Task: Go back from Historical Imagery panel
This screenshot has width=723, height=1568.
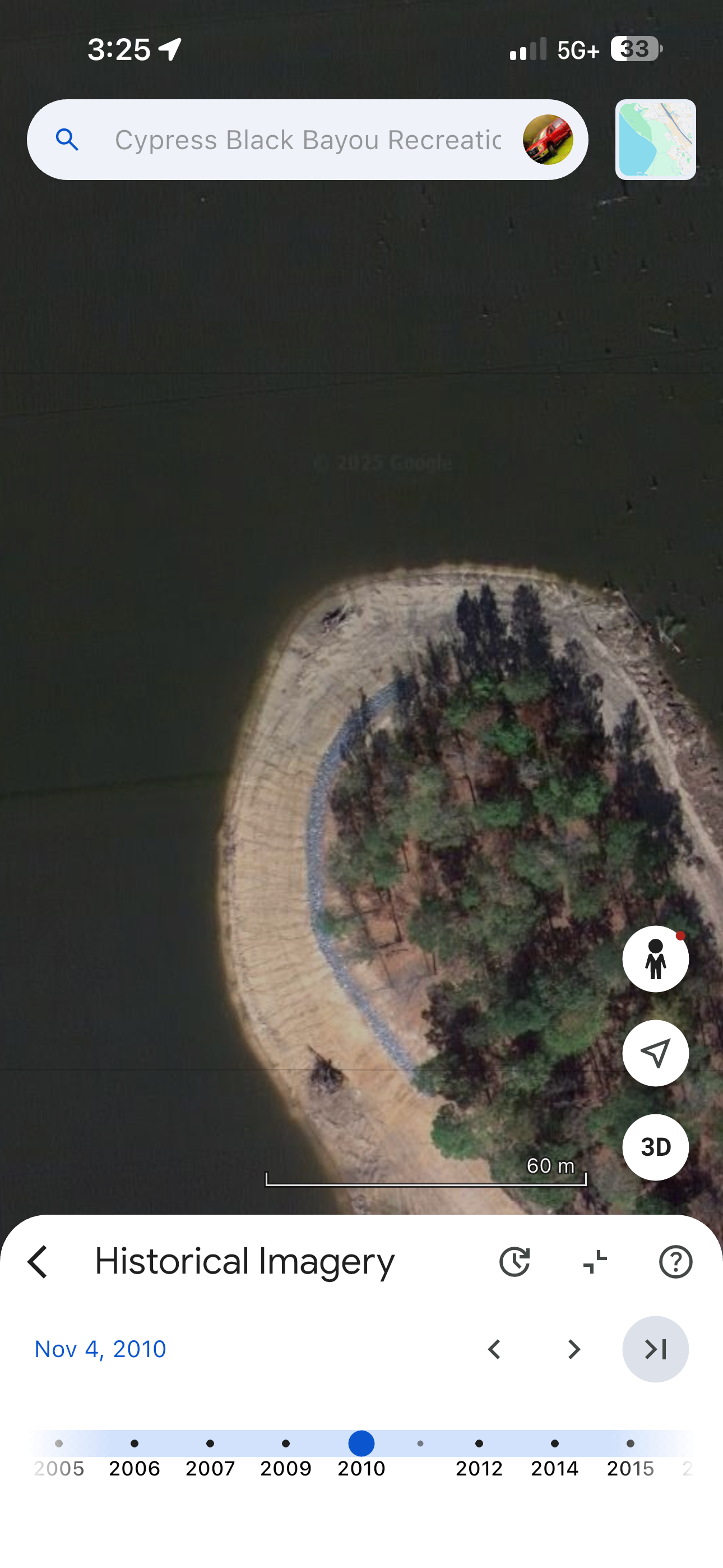Action: click(38, 1262)
